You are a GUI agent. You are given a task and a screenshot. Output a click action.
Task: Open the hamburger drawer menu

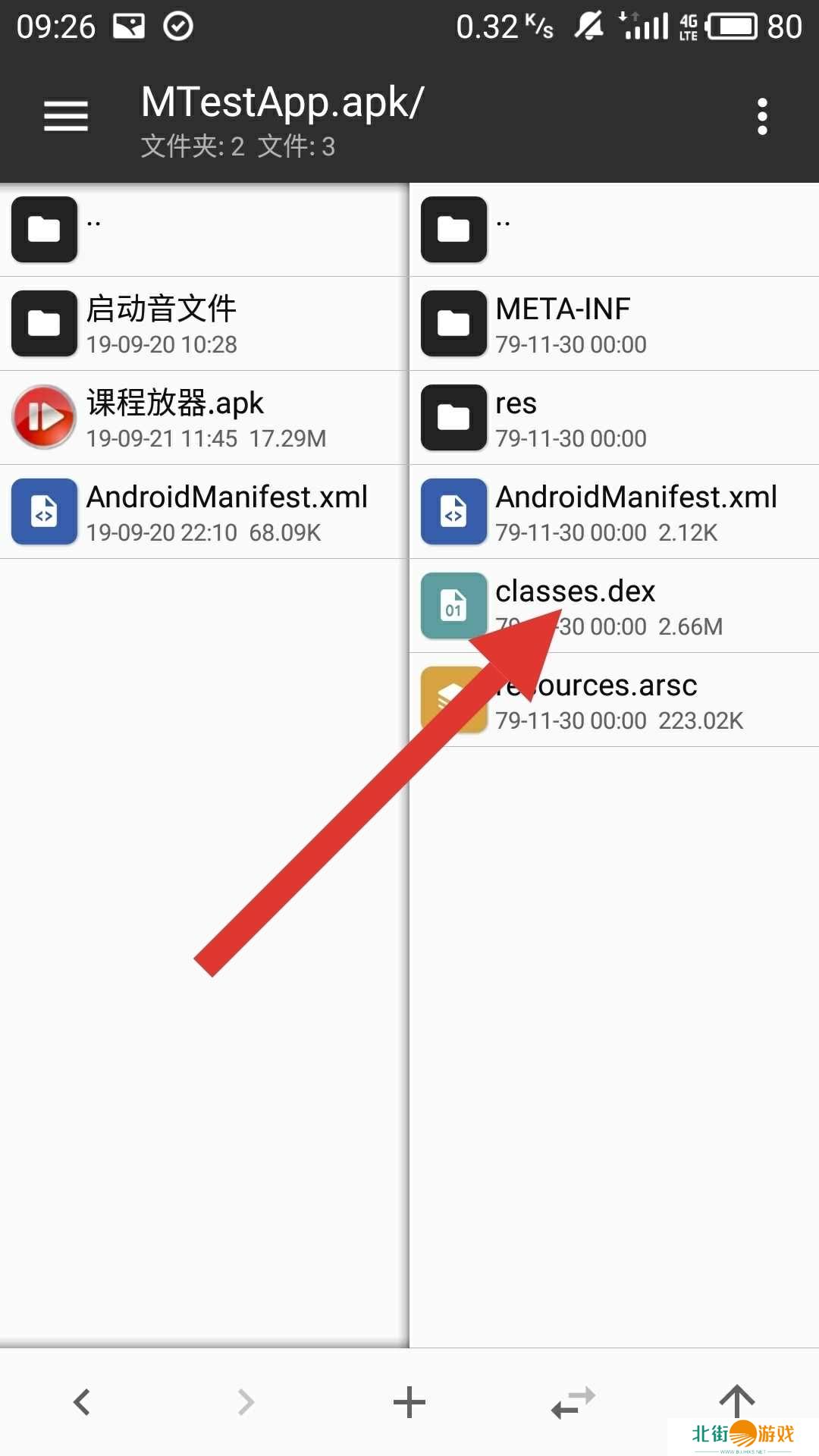point(66,117)
